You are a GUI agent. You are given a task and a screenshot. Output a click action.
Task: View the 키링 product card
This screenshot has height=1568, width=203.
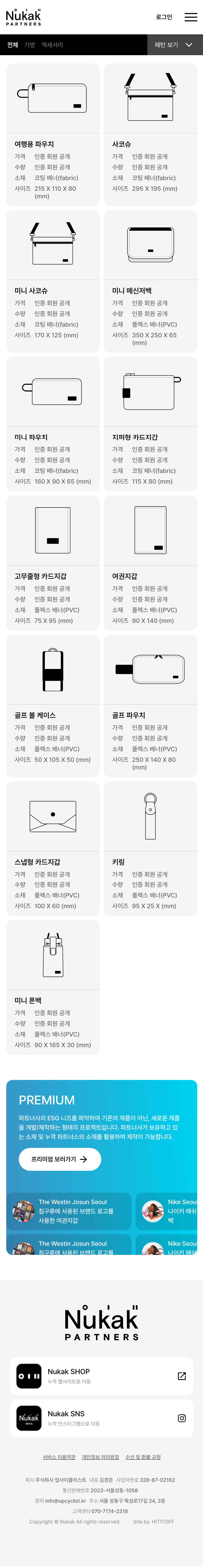point(150,848)
